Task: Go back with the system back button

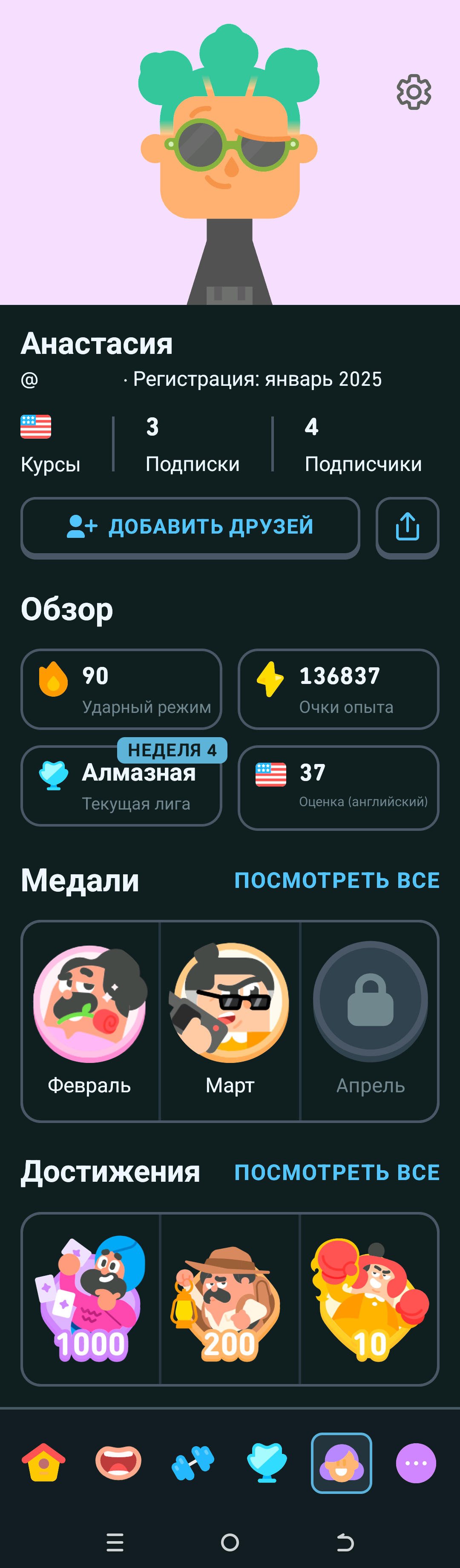Action: (345, 1542)
